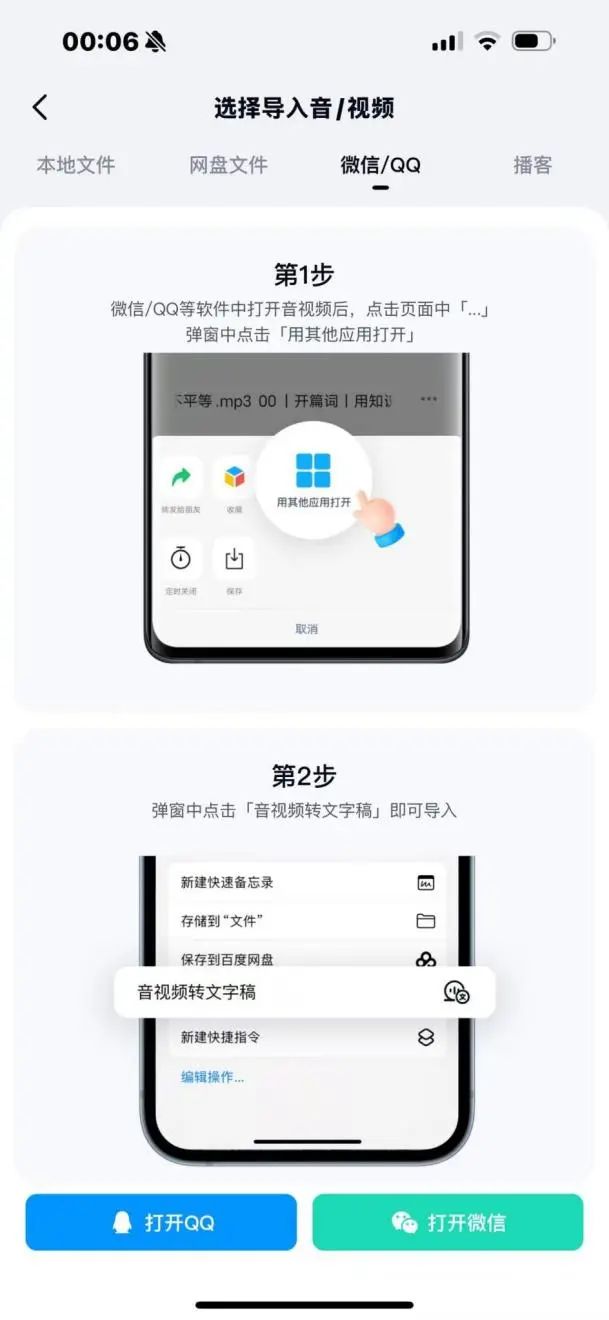Switch to the 播客 tab

click(532, 165)
